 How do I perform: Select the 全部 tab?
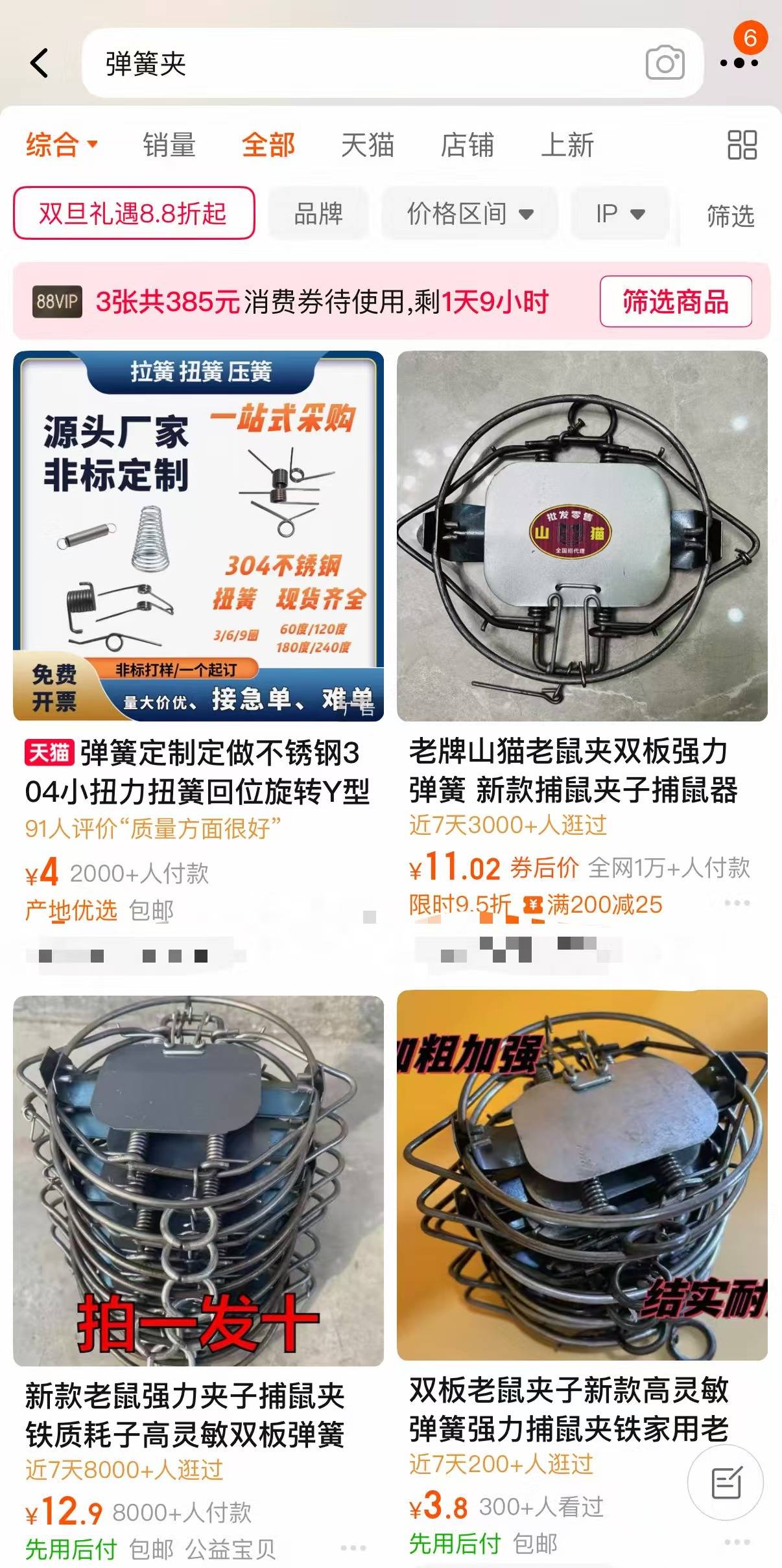[268, 145]
